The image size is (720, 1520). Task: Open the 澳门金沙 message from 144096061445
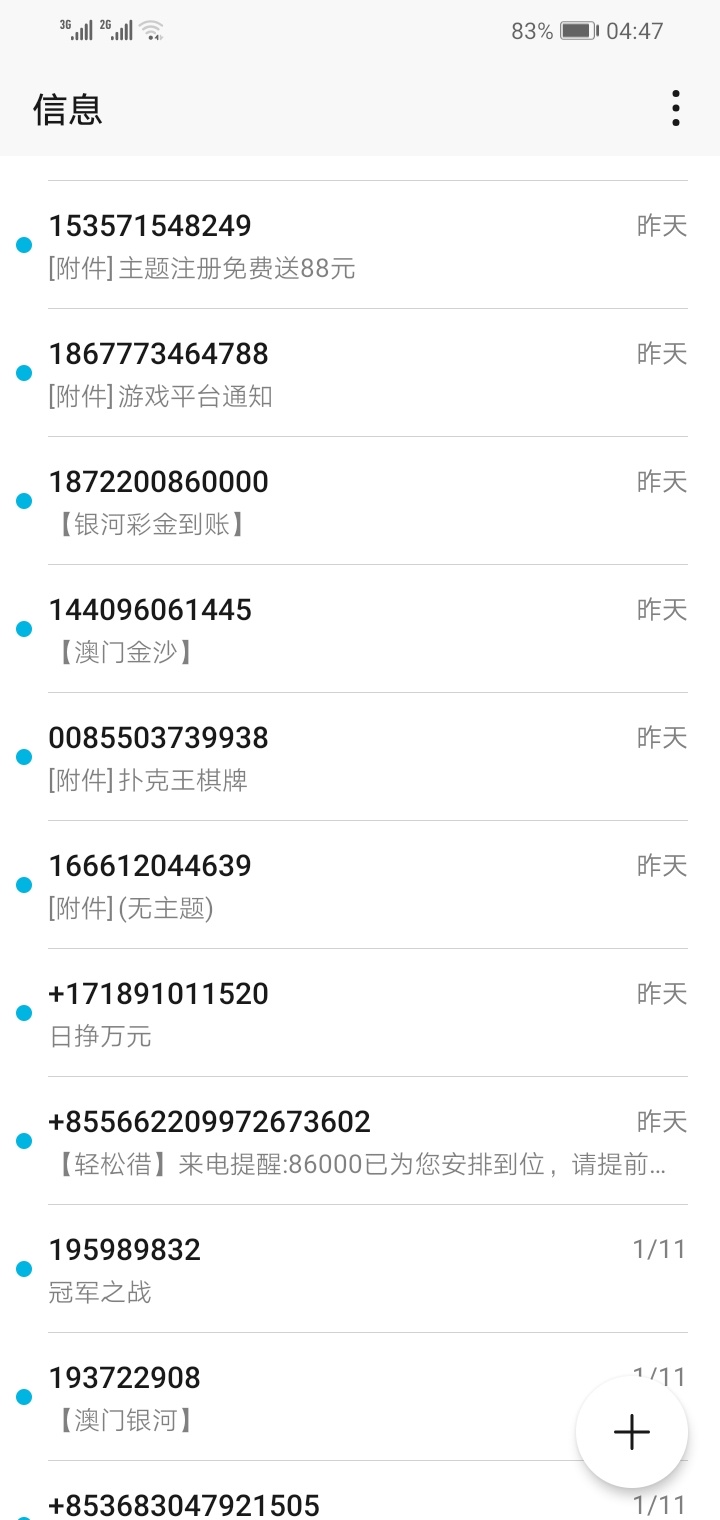tap(360, 629)
